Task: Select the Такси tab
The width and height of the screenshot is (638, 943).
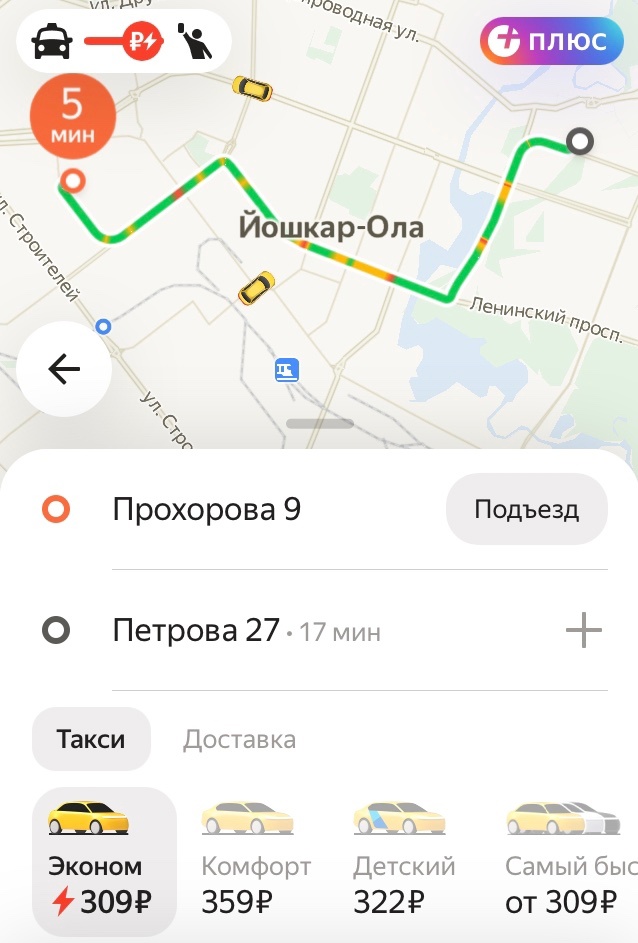Action: point(91,740)
